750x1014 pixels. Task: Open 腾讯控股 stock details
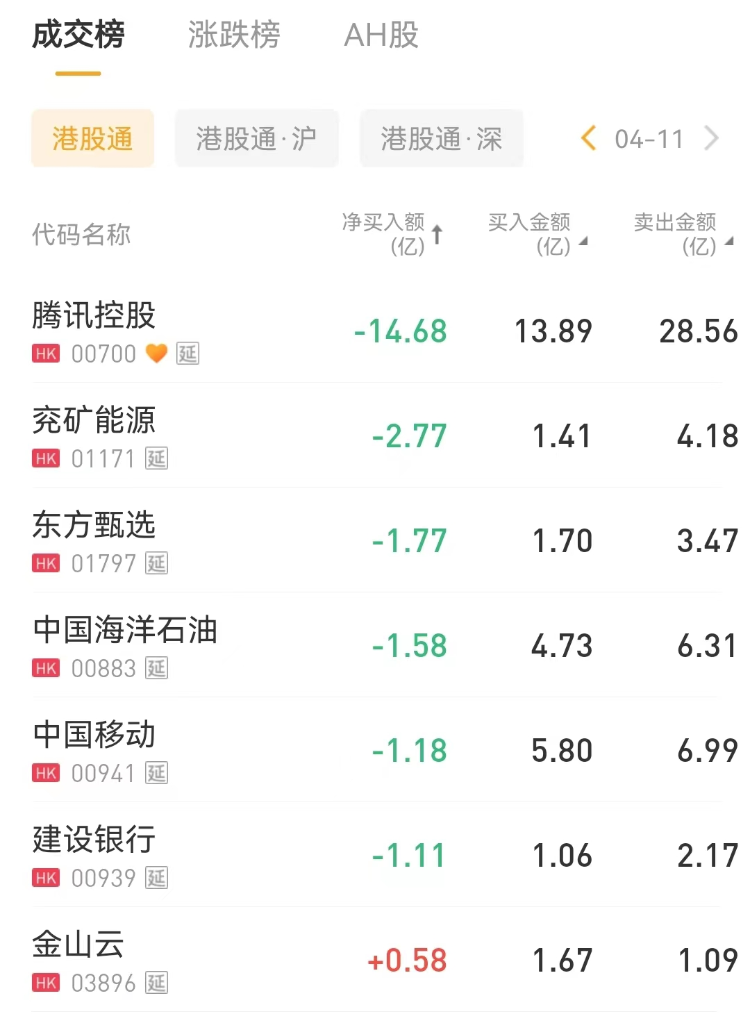click(x=95, y=316)
